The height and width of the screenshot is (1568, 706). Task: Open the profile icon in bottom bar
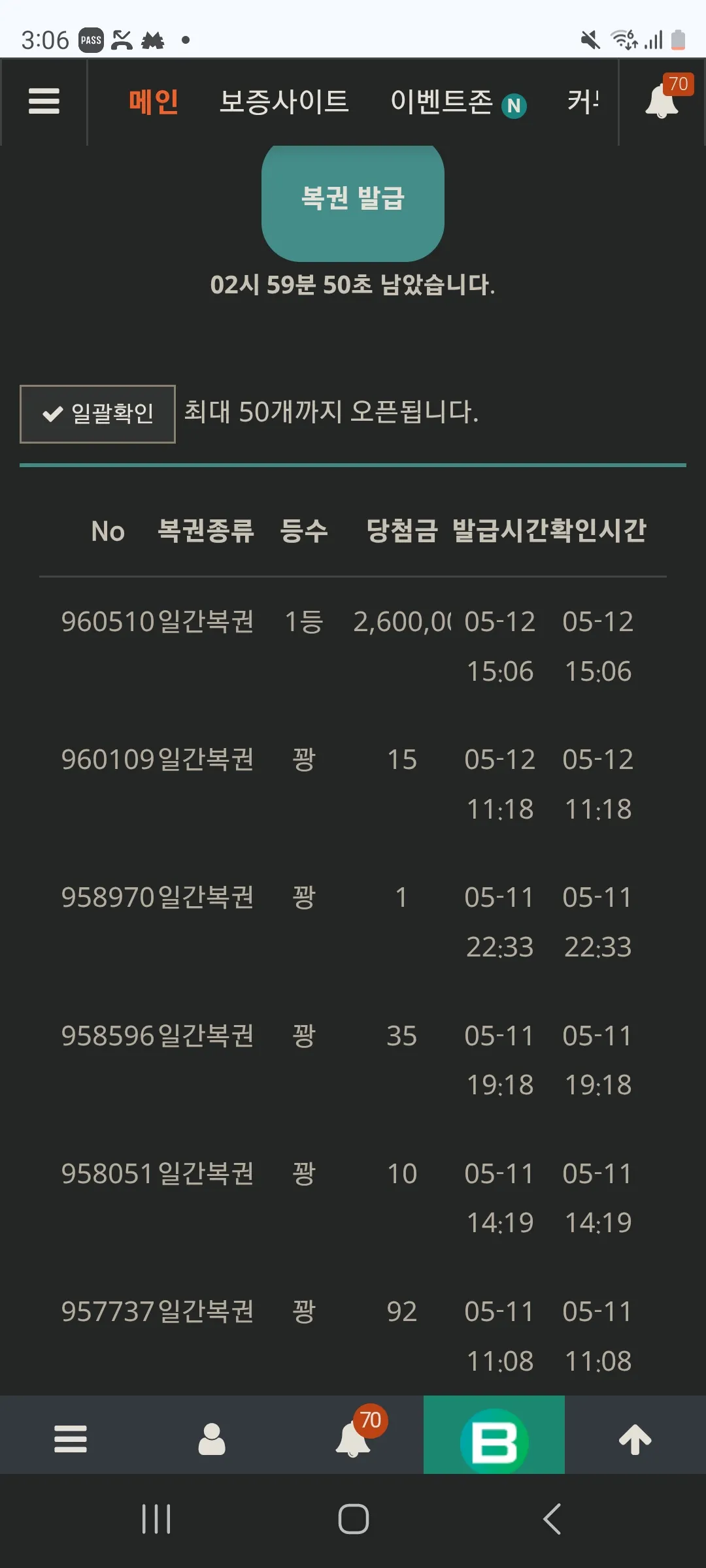212,1439
